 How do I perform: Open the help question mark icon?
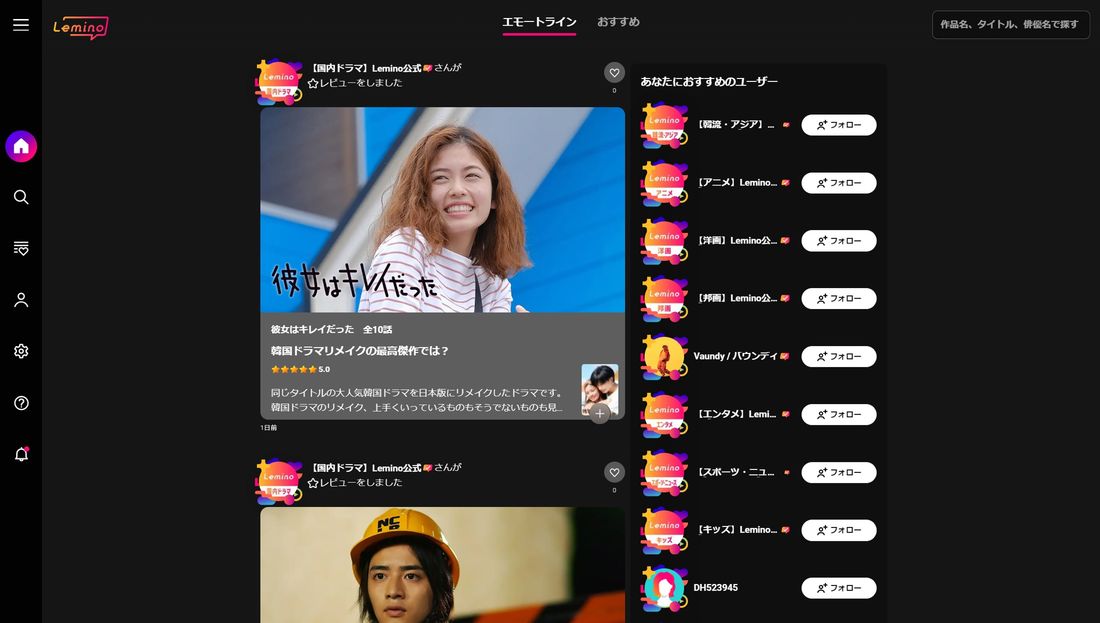click(x=21, y=403)
